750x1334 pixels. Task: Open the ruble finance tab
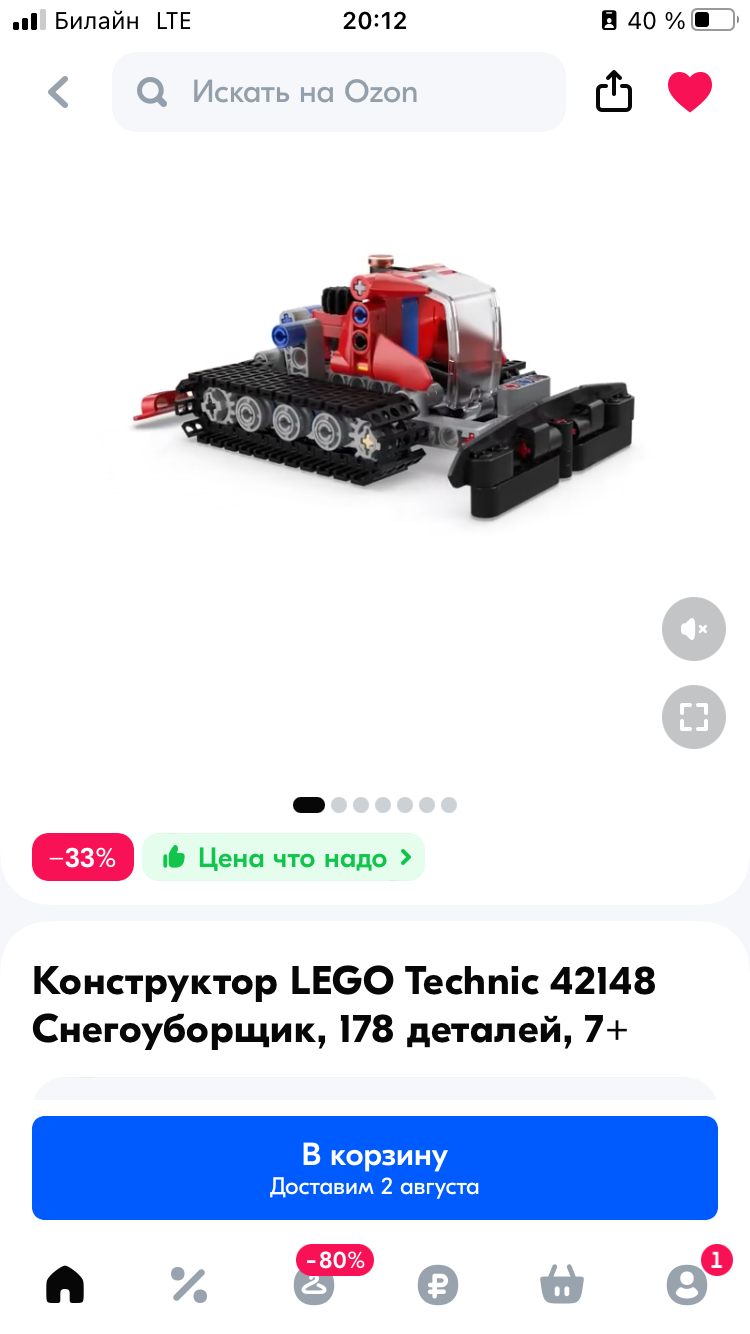[x=437, y=1284]
